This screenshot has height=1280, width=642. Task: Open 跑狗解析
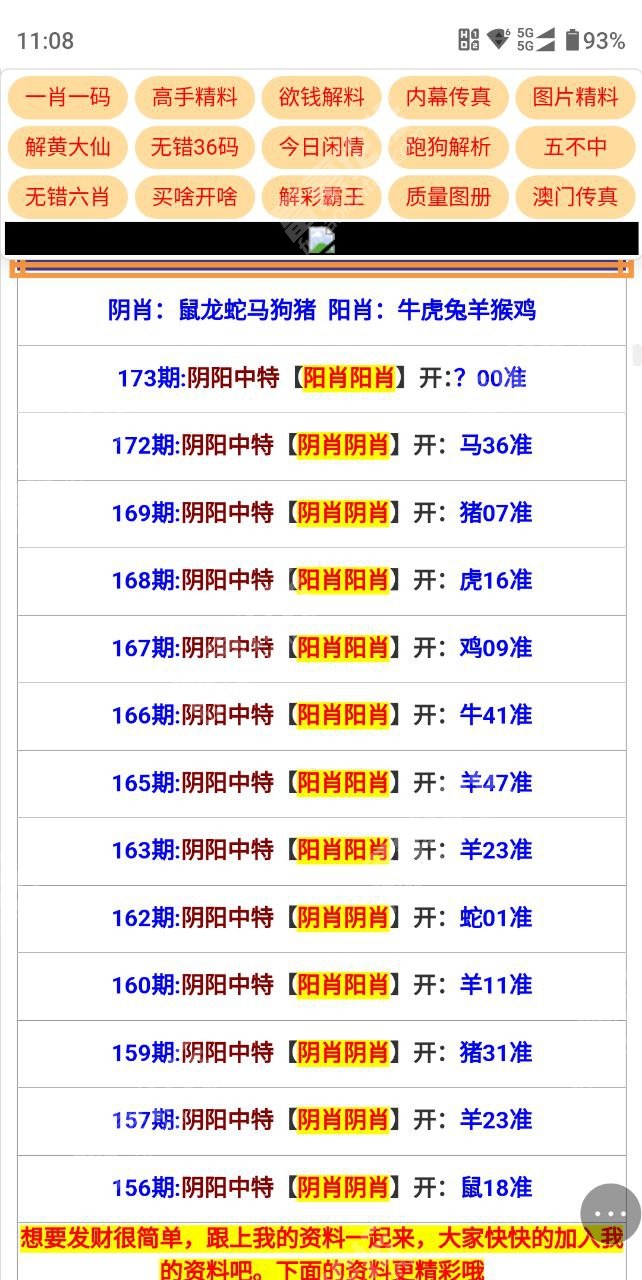(x=448, y=147)
